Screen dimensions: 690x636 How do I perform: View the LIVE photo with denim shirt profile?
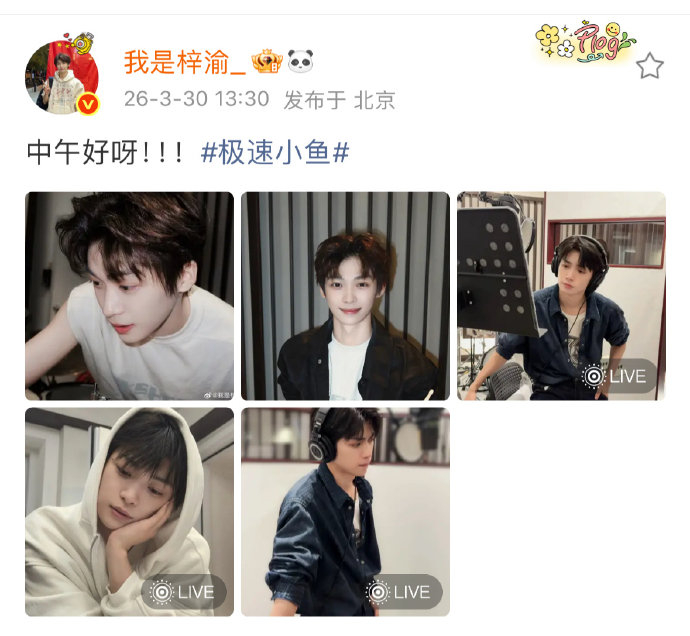point(345,511)
